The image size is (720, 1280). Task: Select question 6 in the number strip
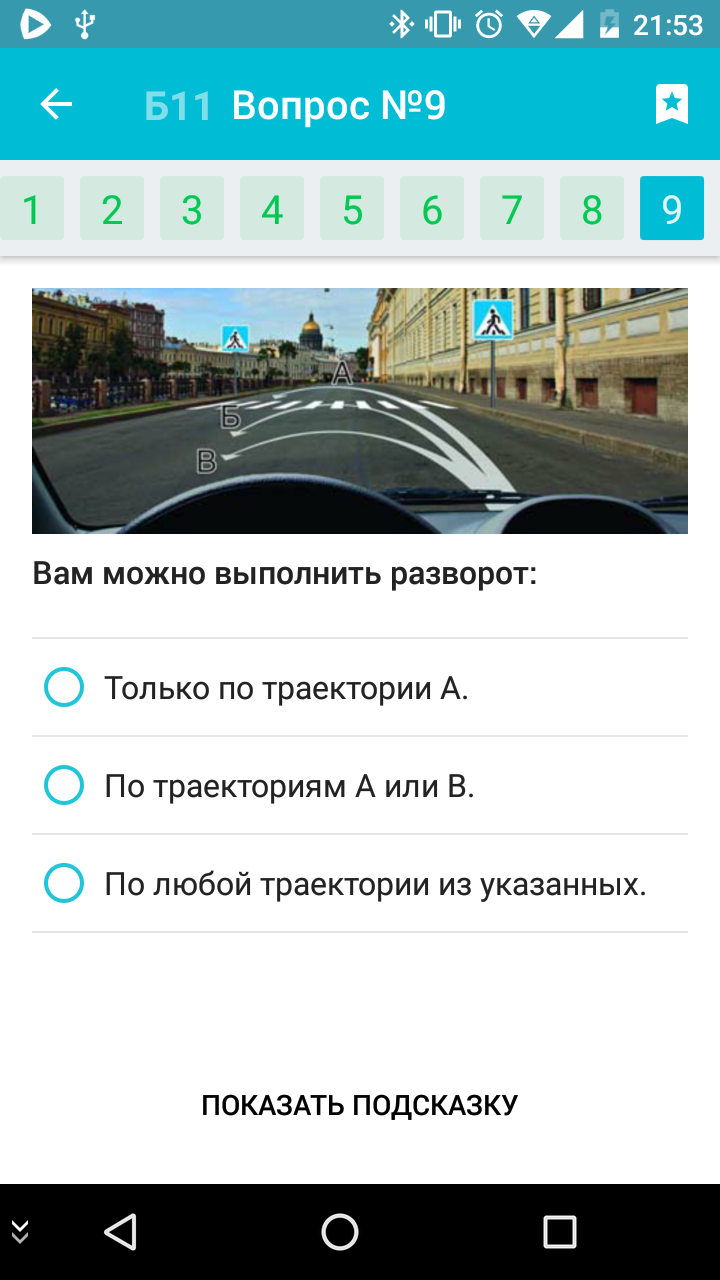(432, 209)
